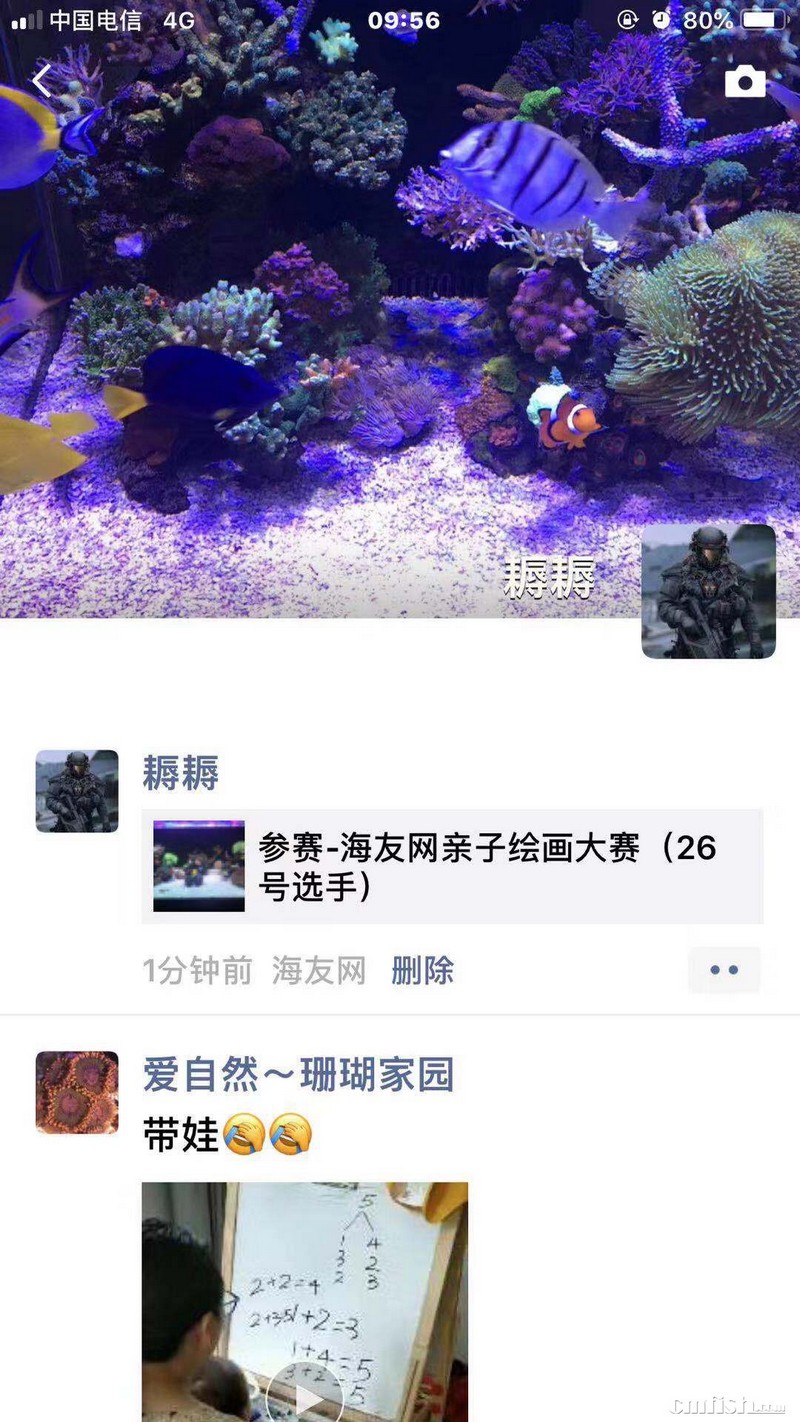Open 耨耨's profile name link in the post
The image size is (800, 1422).
coord(181,773)
